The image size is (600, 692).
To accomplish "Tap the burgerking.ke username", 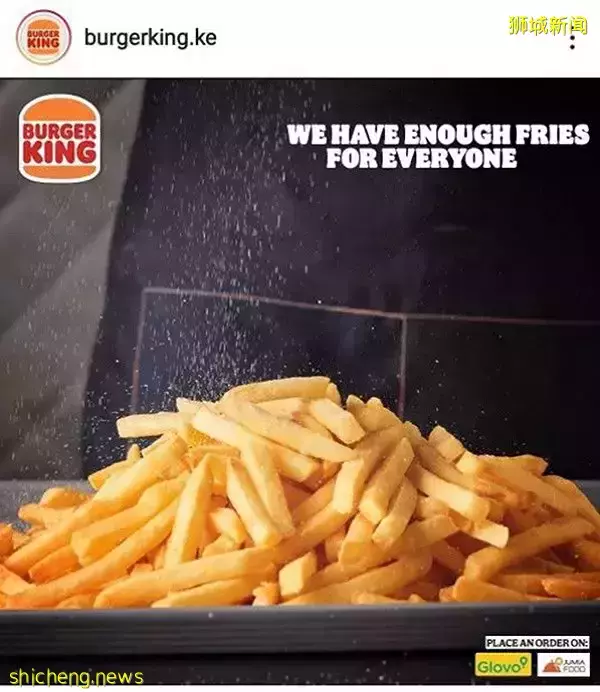I will 150,38.
